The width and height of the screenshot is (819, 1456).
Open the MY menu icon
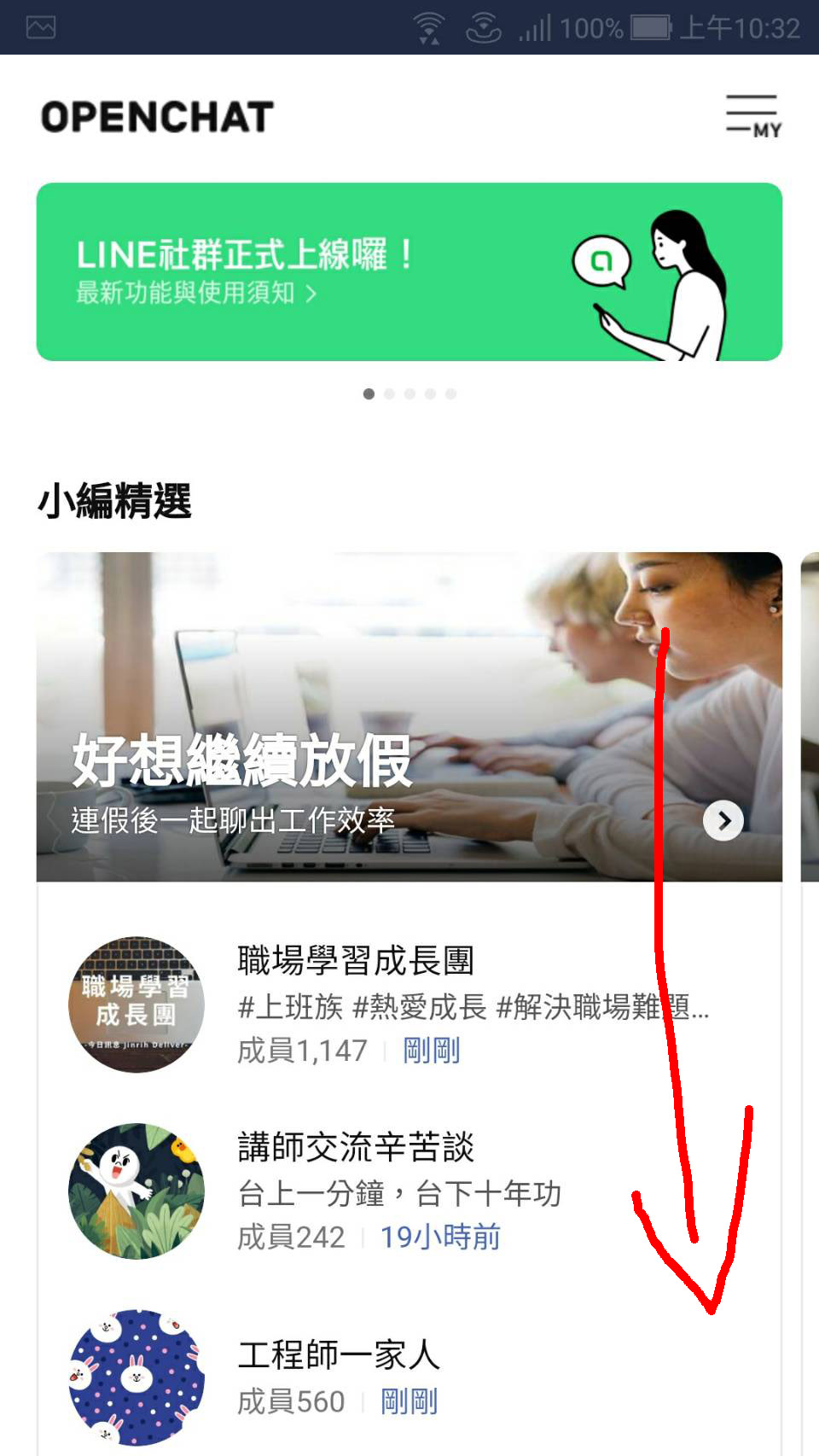tap(752, 117)
